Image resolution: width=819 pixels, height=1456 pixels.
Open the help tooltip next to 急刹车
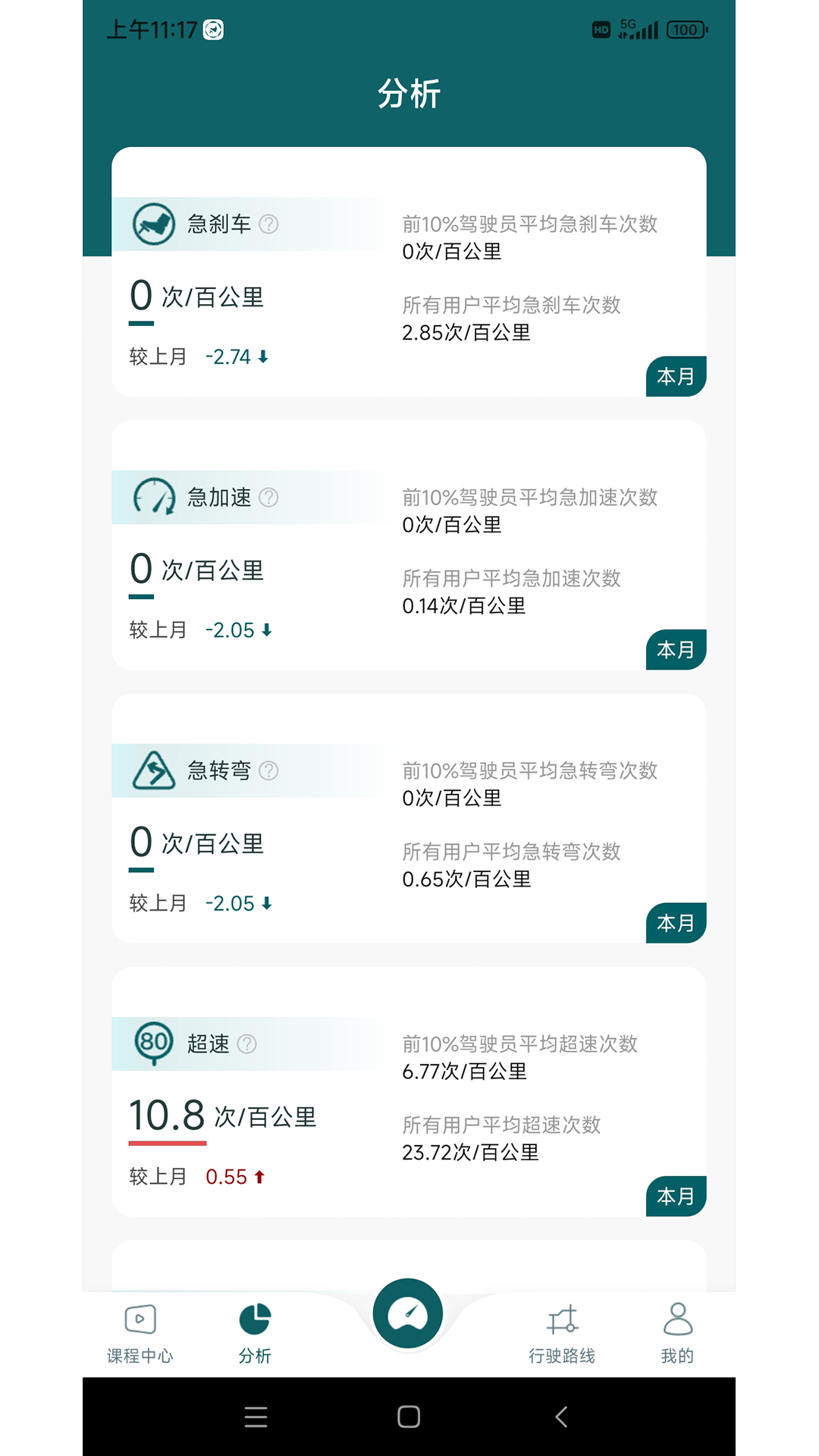click(271, 224)
